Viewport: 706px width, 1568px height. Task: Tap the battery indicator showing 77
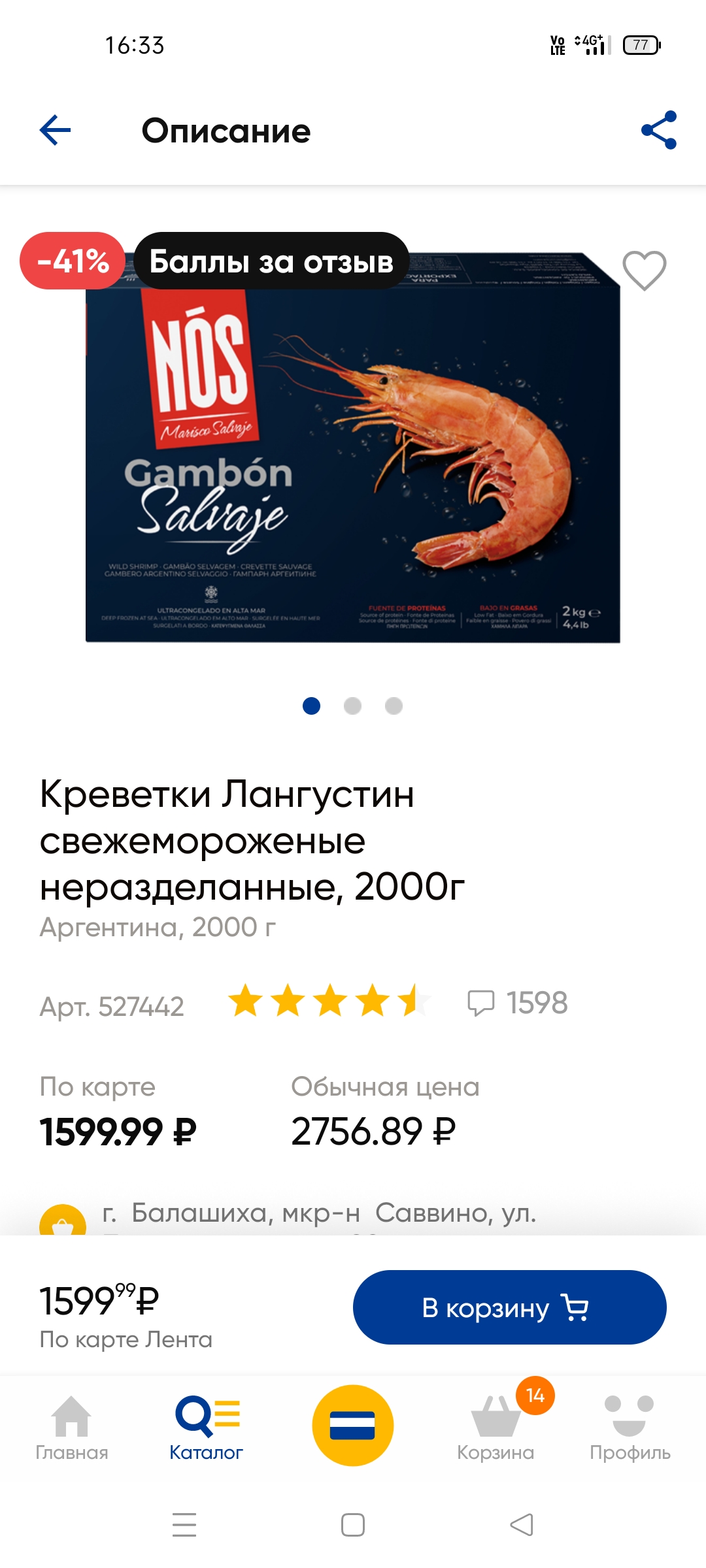coord(641,44)
